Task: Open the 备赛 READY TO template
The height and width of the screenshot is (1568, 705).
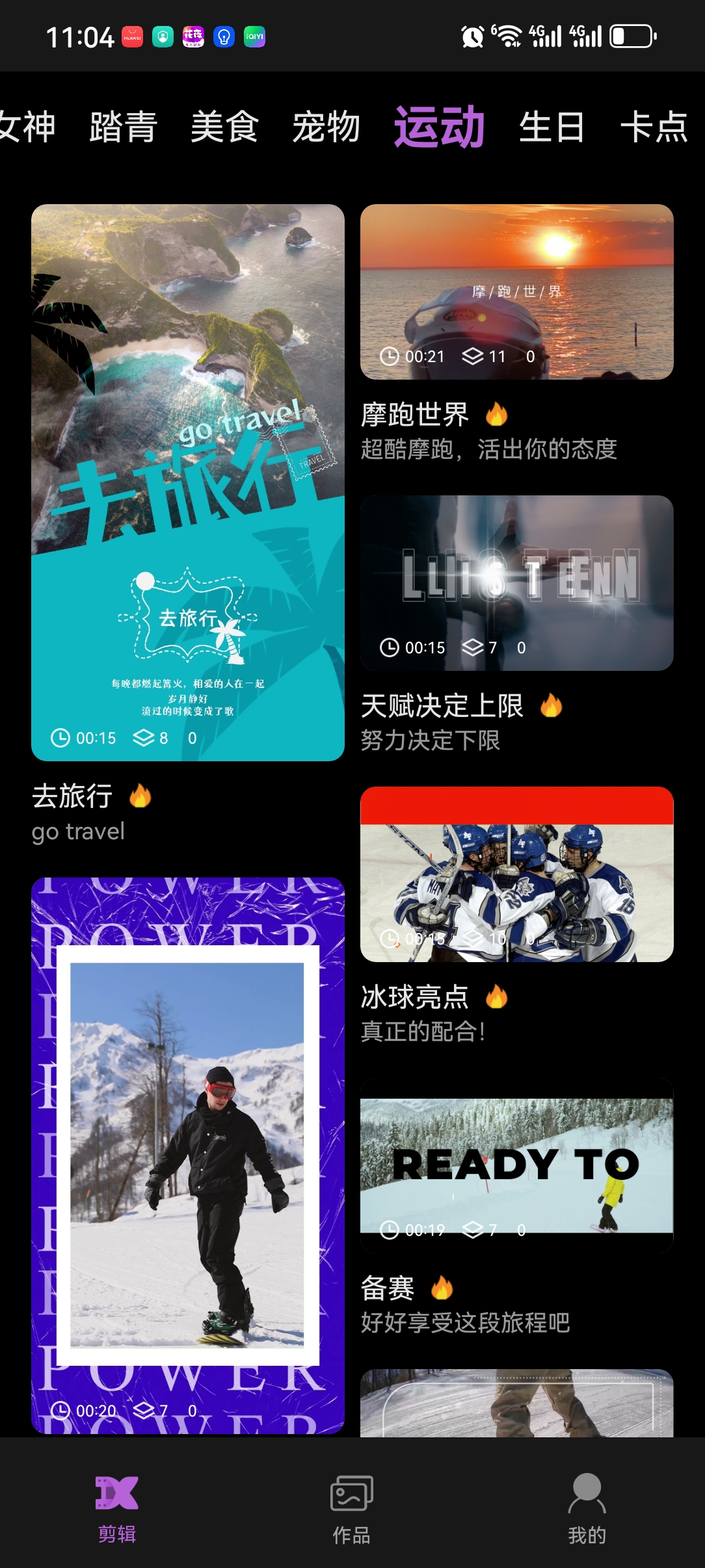Action: 516,1166
